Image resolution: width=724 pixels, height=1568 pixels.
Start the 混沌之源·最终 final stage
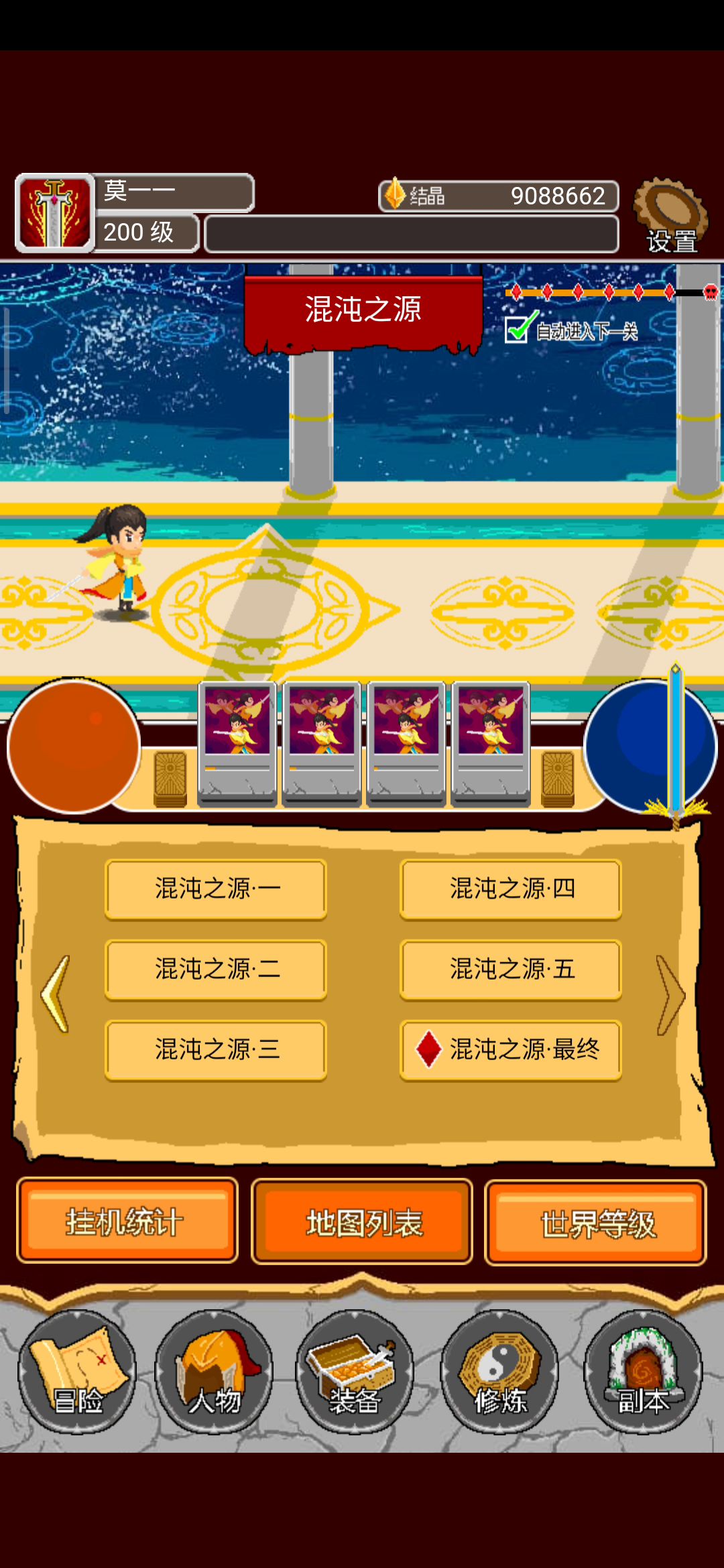(x=511, y=1050)
